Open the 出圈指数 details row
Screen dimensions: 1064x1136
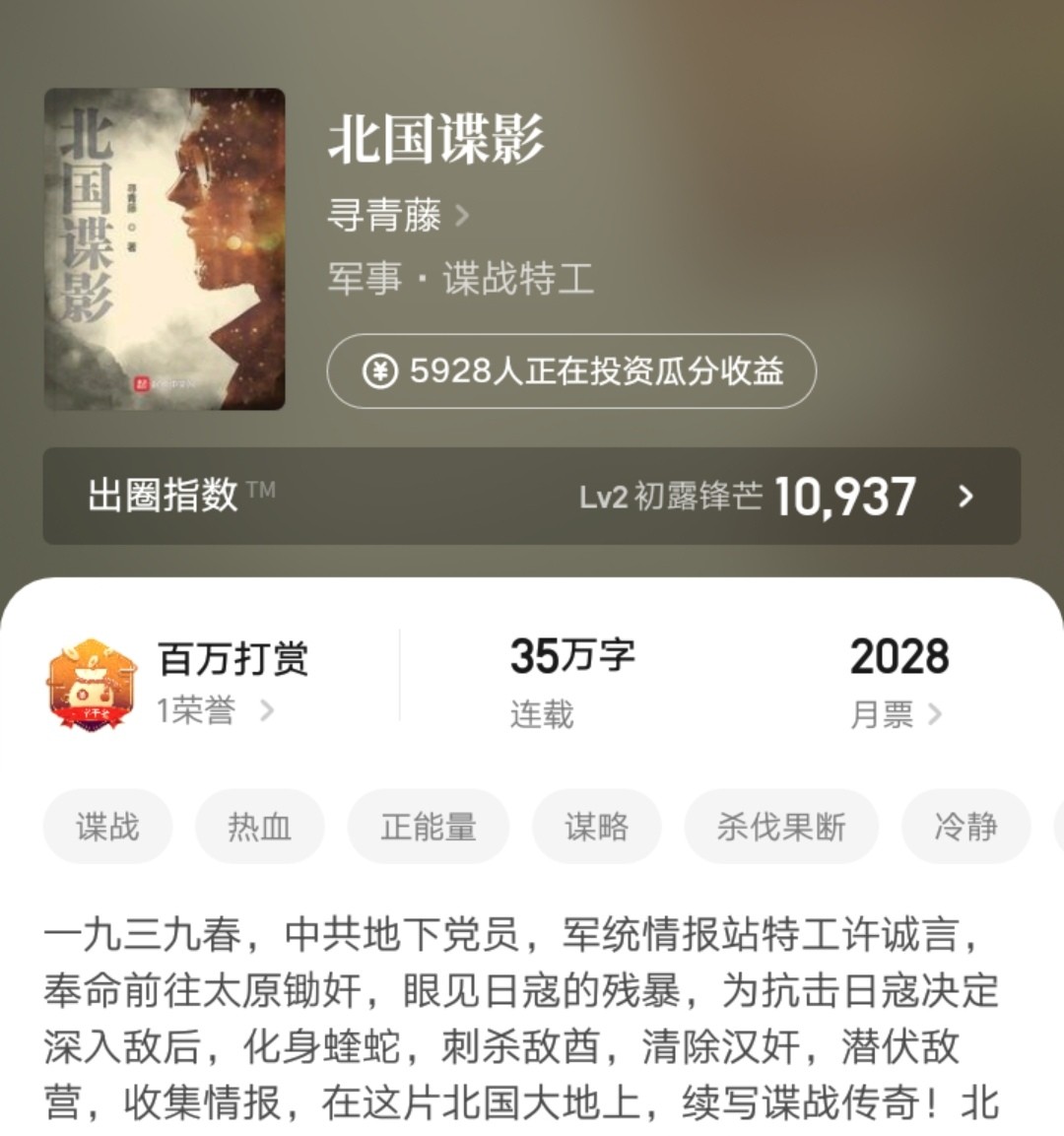click(531, 496)
